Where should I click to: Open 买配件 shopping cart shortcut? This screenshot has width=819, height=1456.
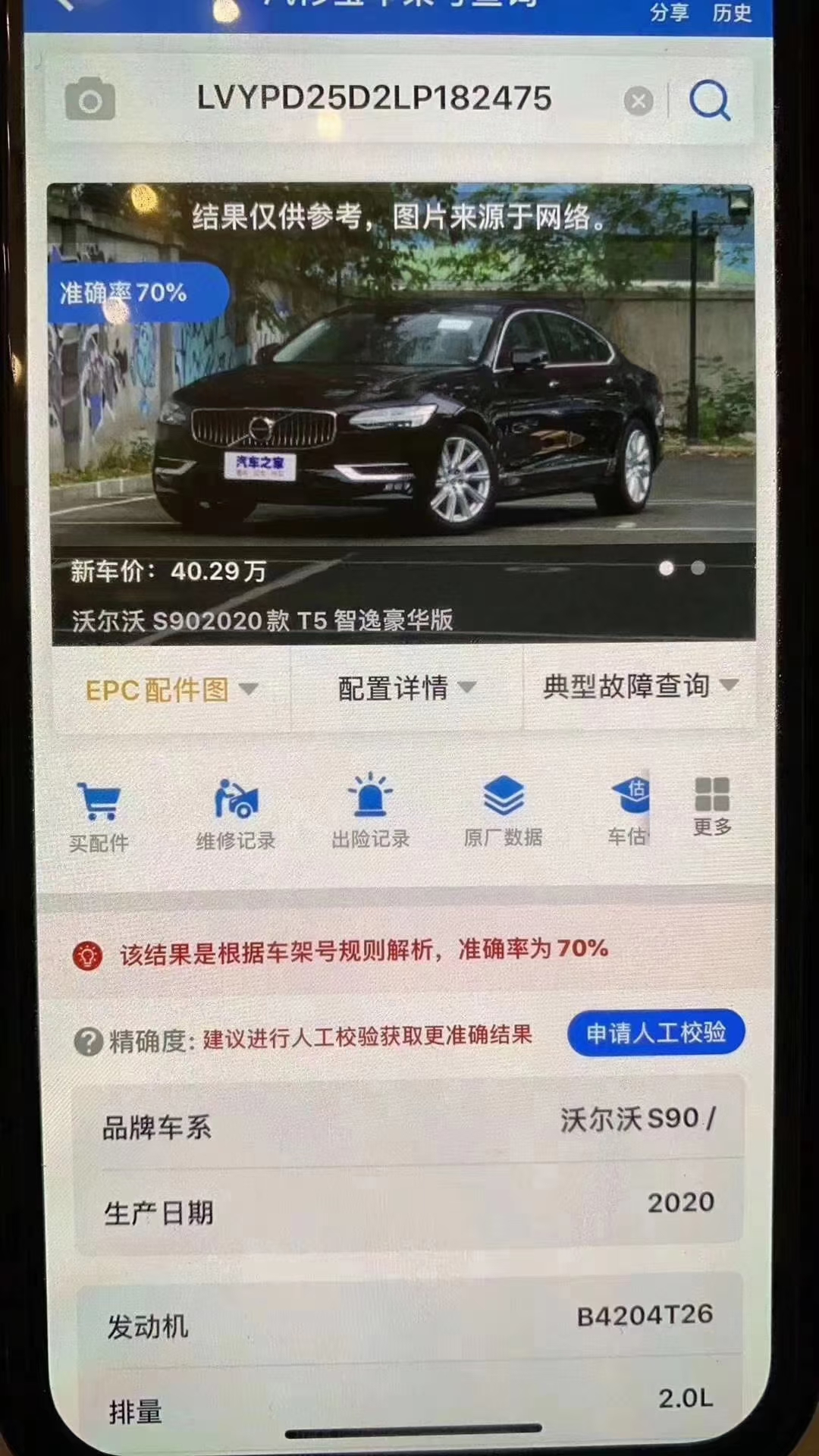[99, 815]
